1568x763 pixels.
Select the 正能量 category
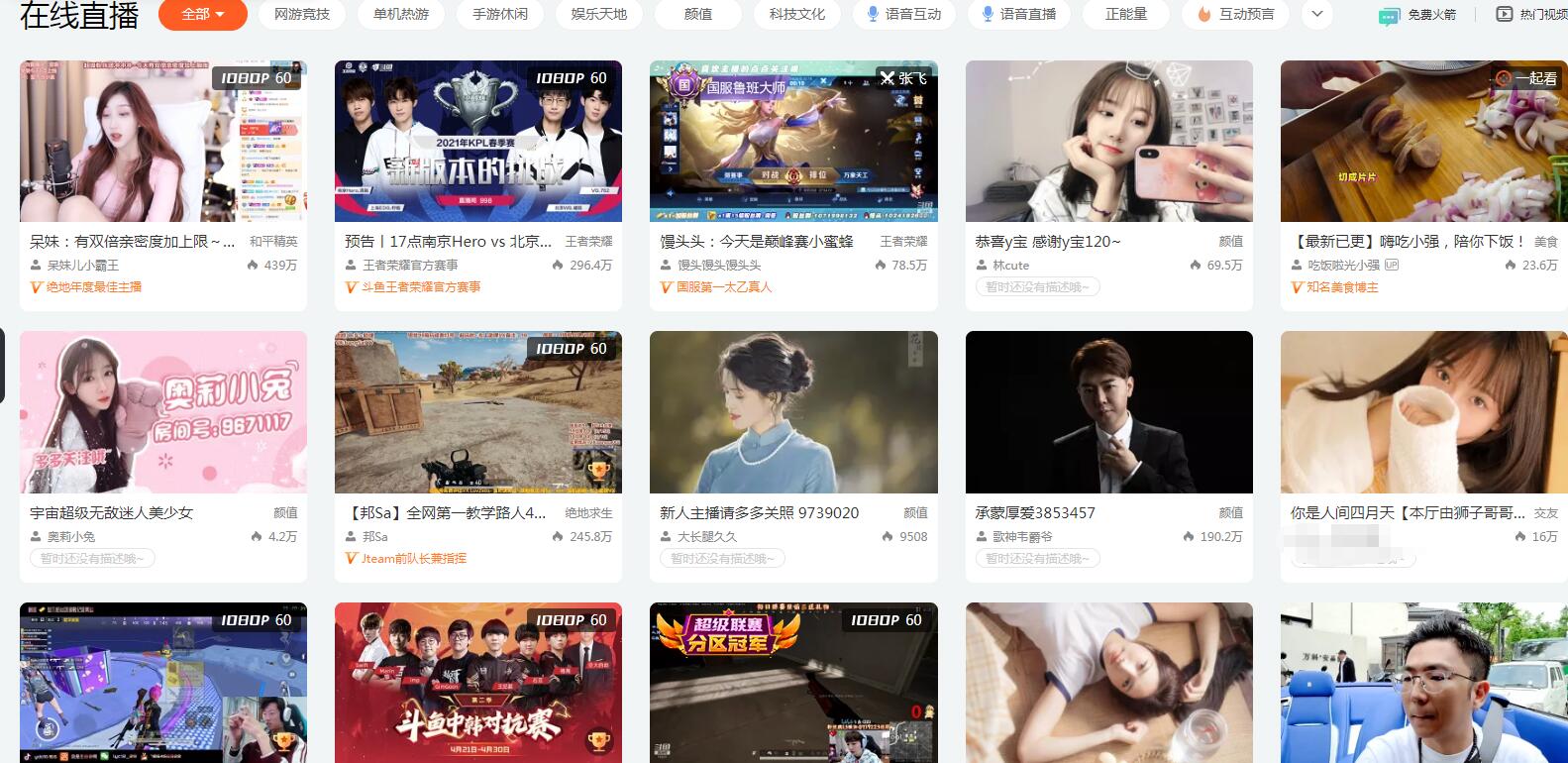pos(1126,14)
